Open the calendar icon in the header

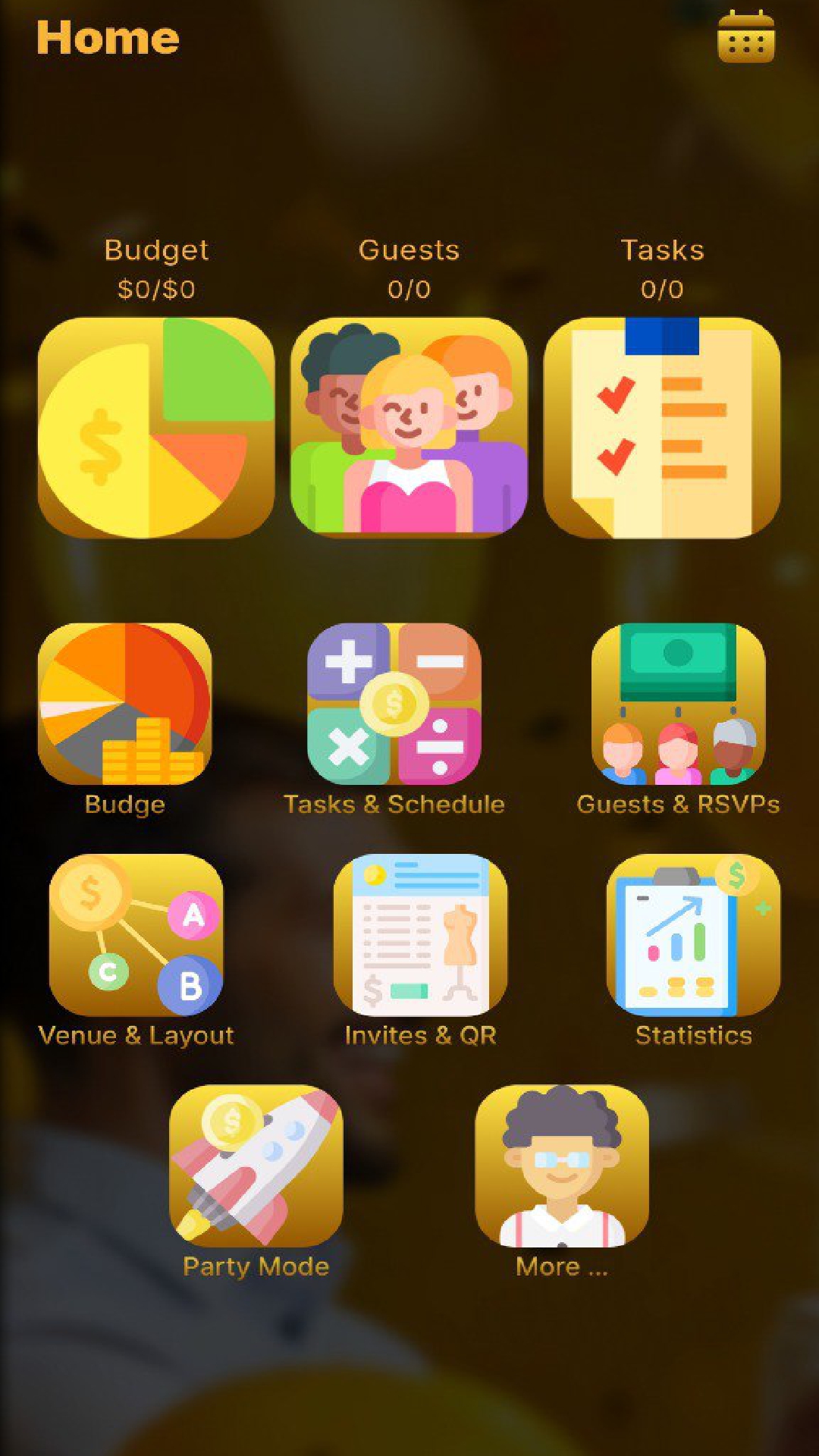[x=746, y=36]
